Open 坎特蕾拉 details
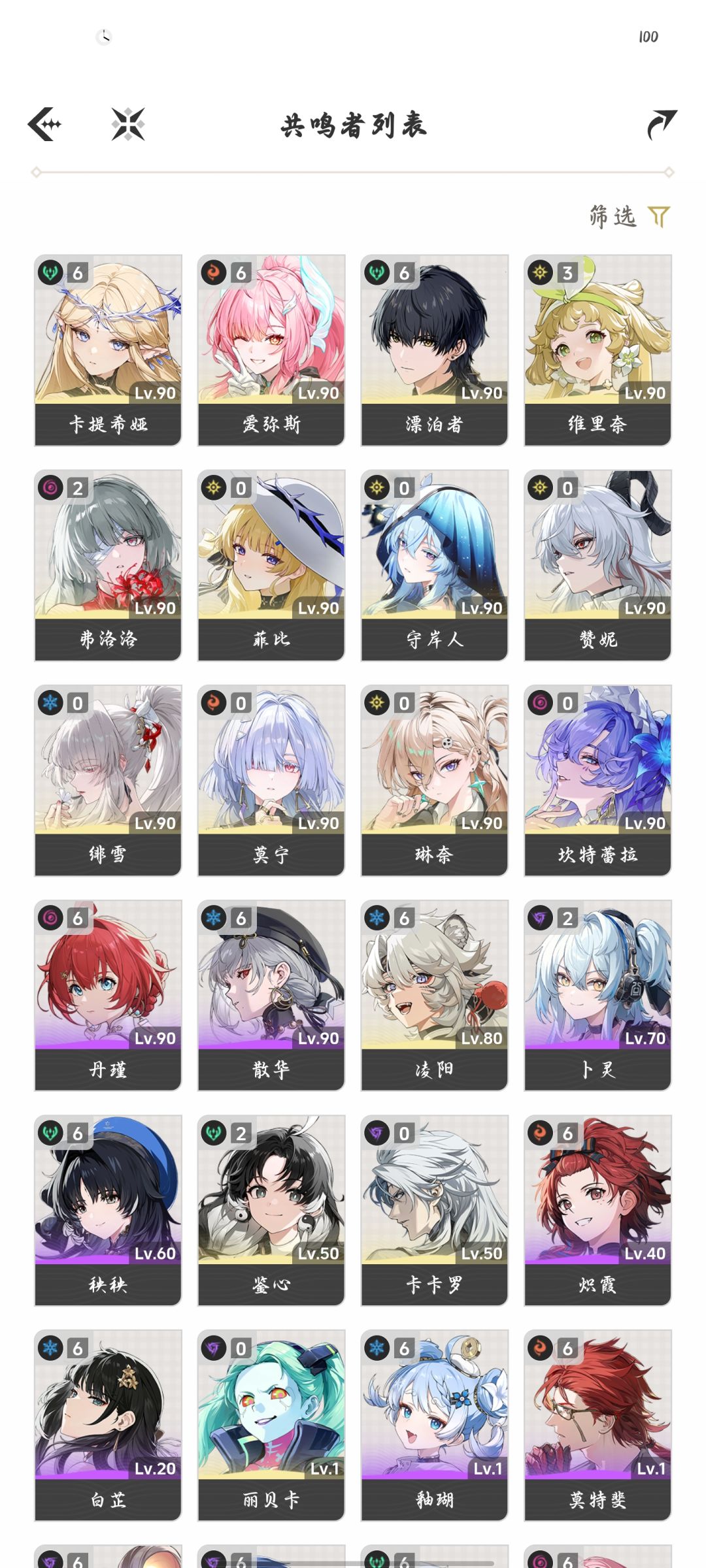706x1568 pixels. pyautogui.click(x=597, y=780)
